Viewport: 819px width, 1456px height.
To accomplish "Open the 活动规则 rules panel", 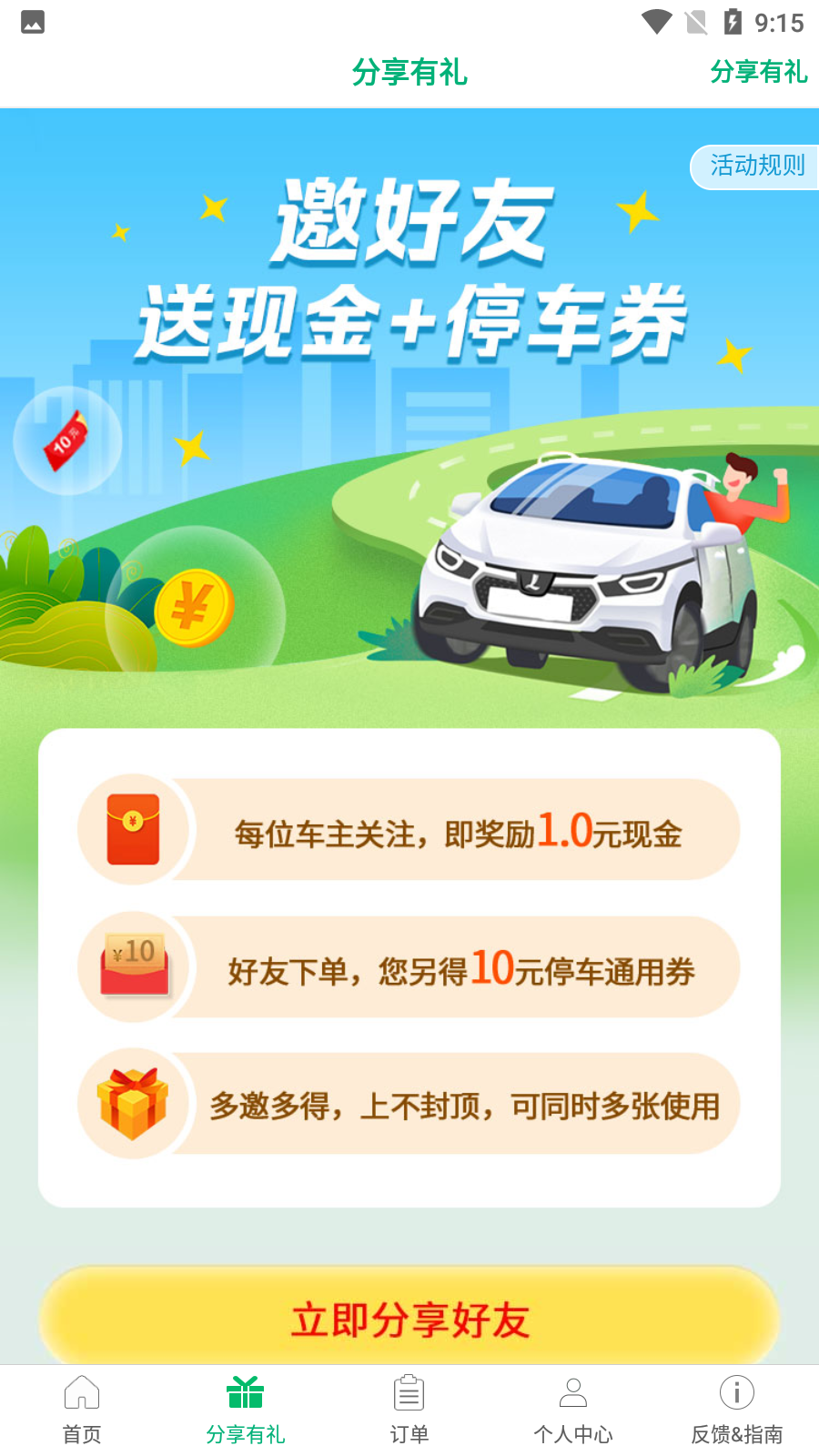I will 758,167.
